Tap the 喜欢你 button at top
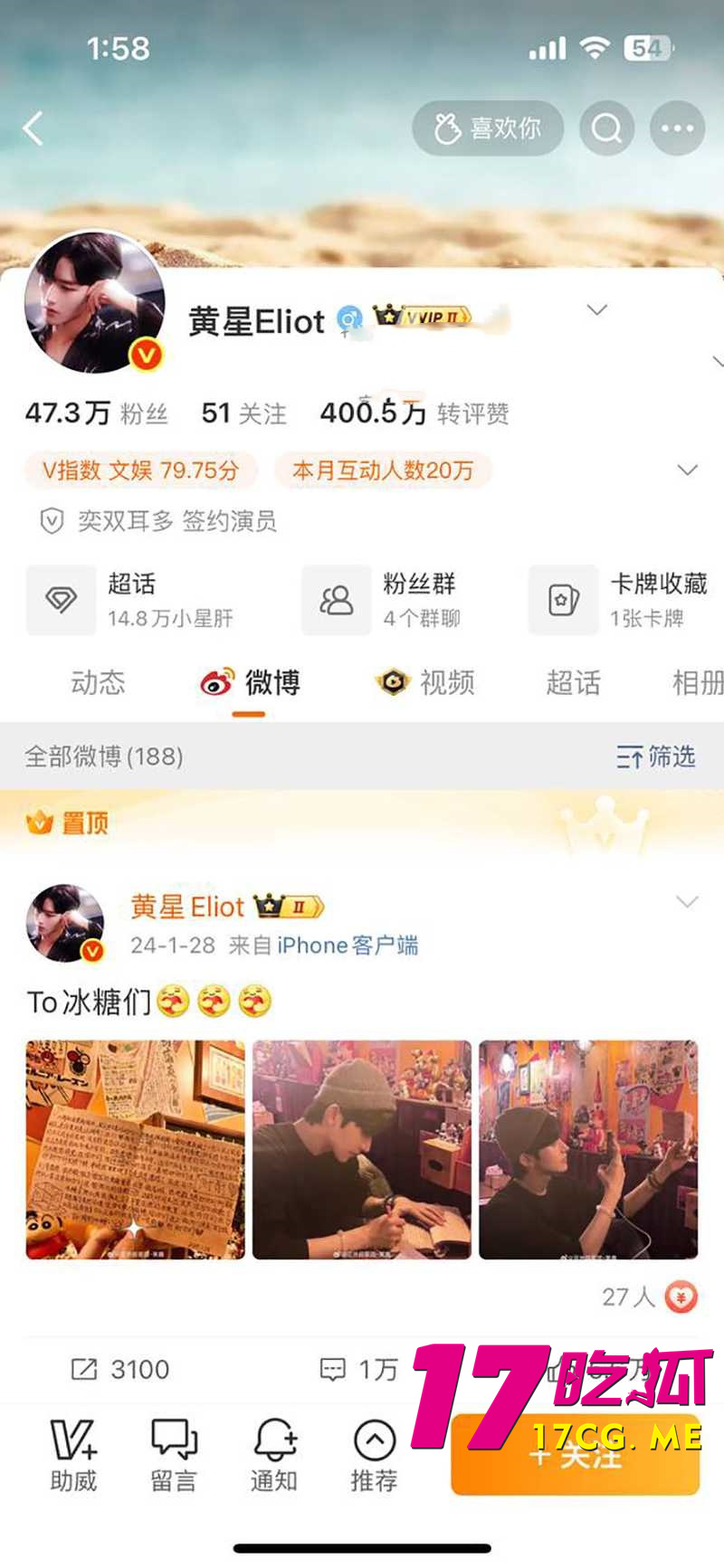Image resolution: width=724 pixels, height=1568 pixels. [488, 128]
